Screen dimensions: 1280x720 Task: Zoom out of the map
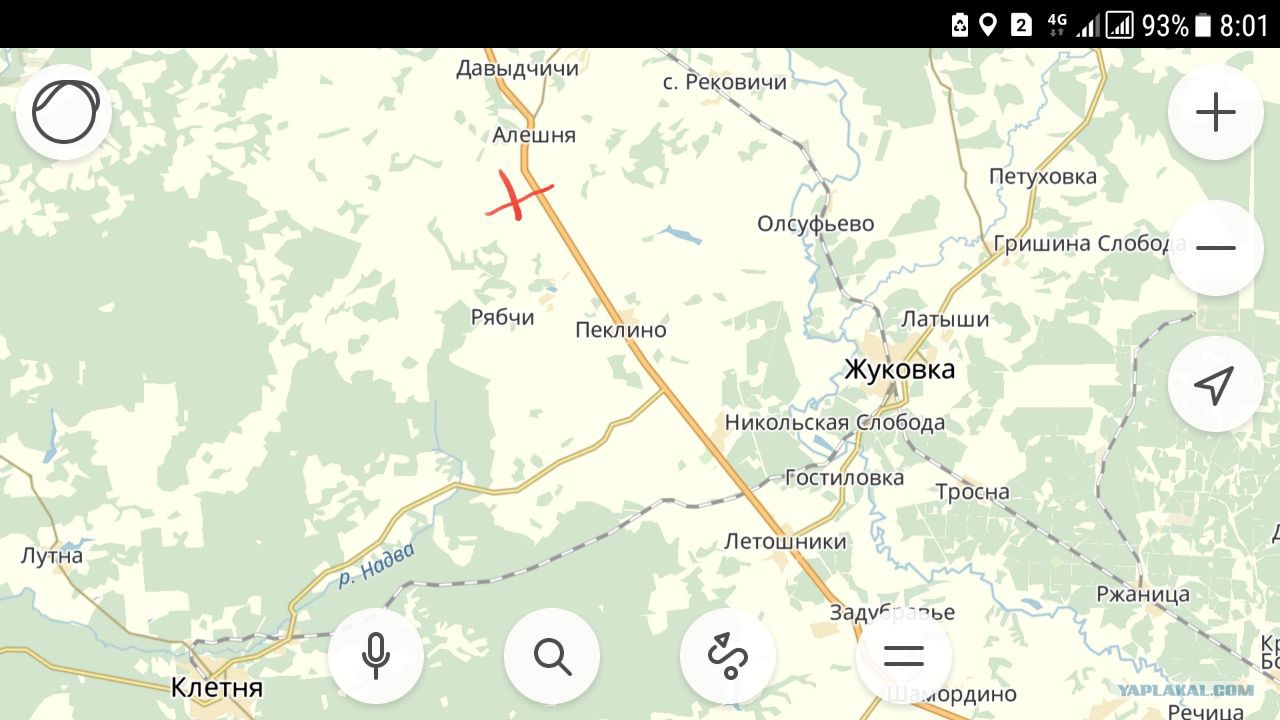click(1215, 248)
